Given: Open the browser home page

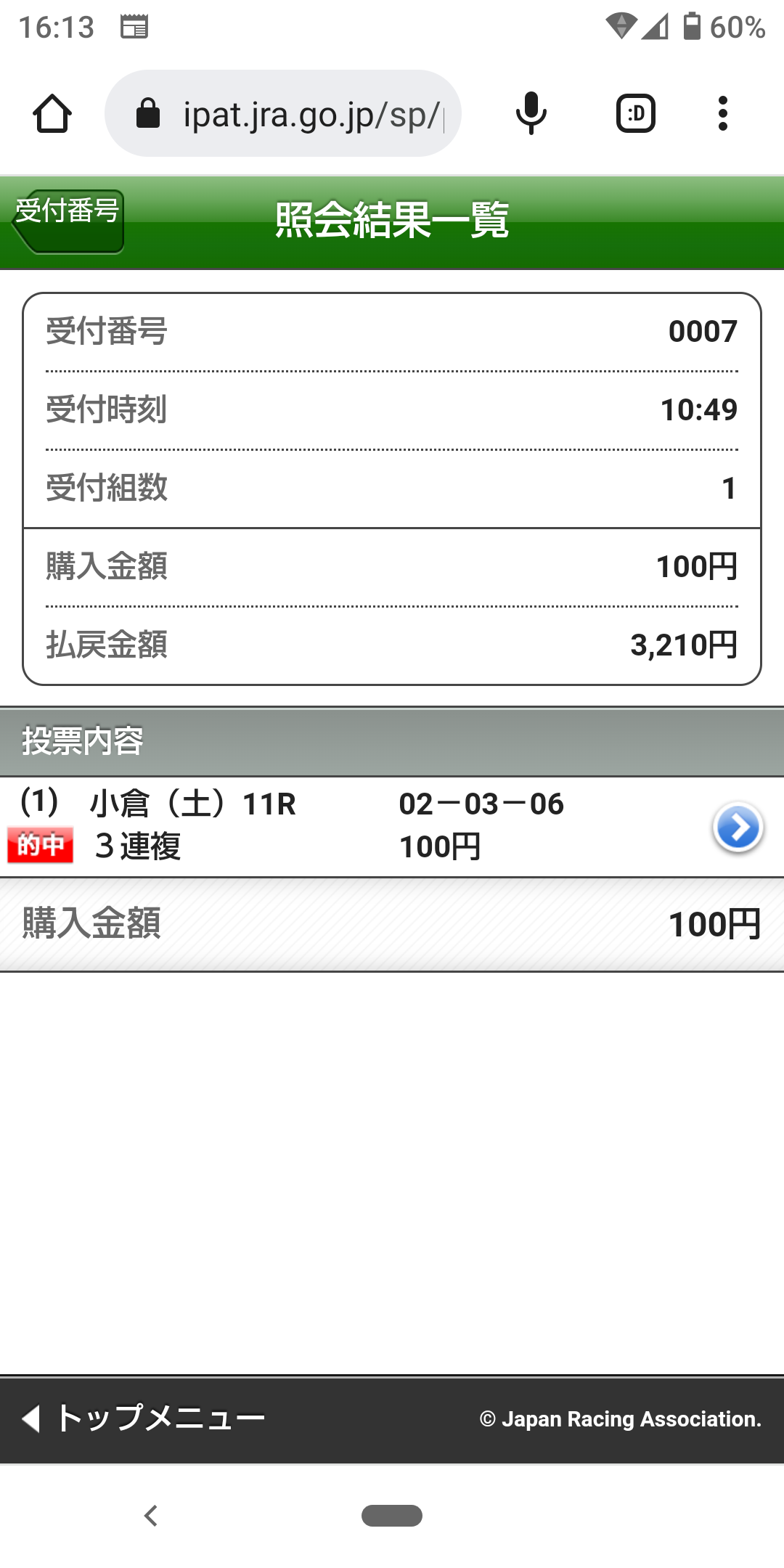Looking at the screenshot, I should 52,114.
